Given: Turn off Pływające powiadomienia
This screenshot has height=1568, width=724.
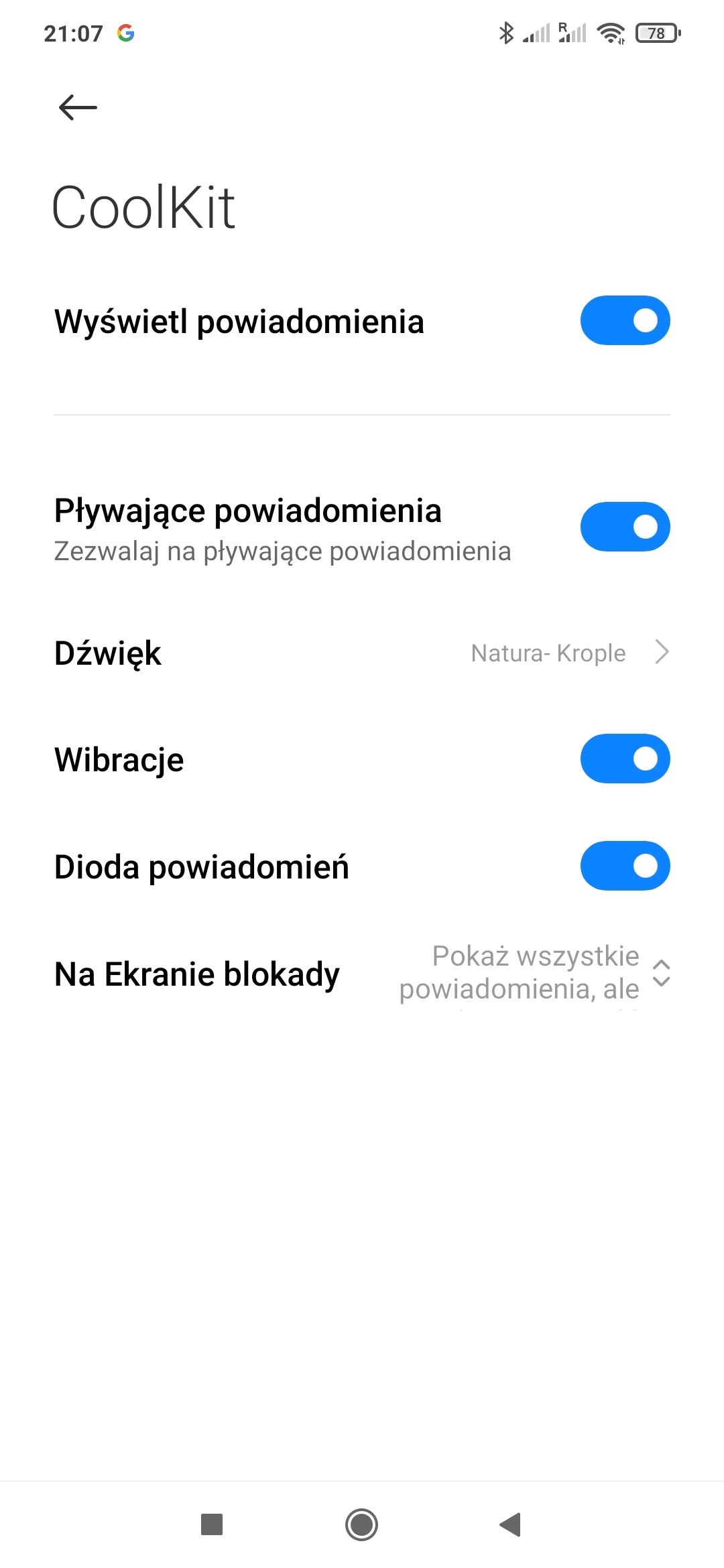Looking at the screenshot, I should click(x=625, y=527).
